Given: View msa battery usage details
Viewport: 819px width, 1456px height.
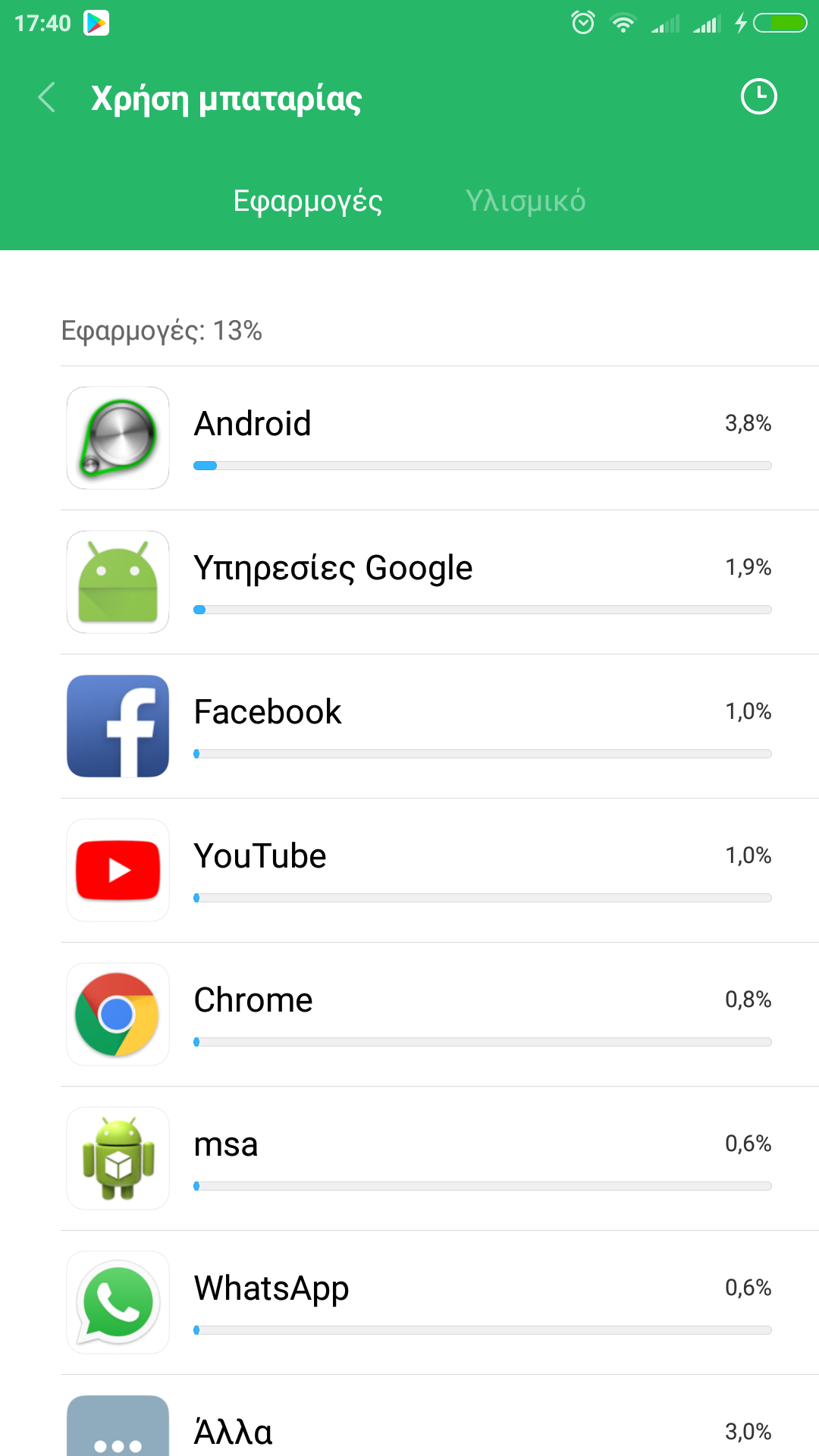Looking at the screenshot, I should [440, 1159].
